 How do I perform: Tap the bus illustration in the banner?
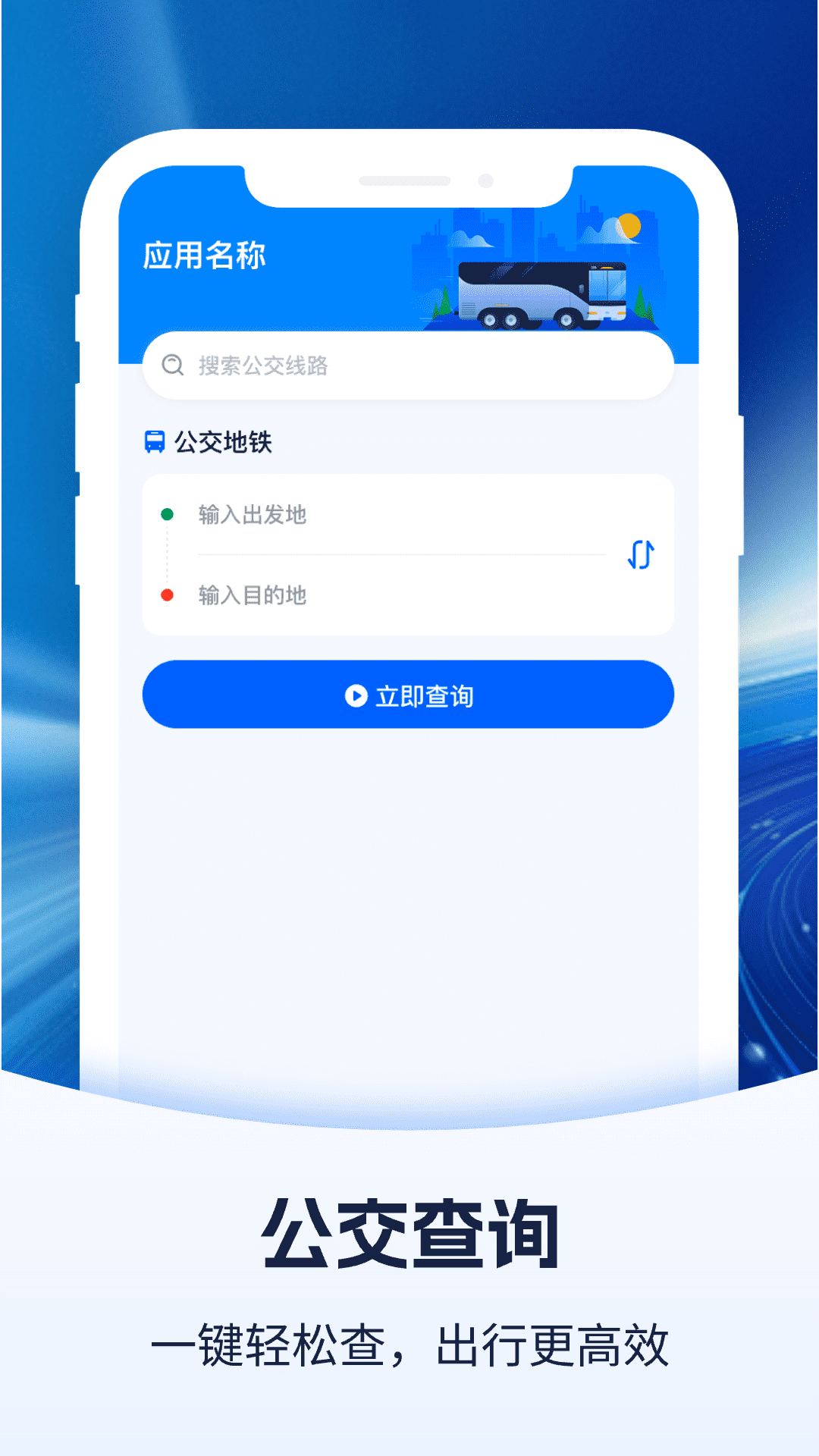(x=540, y=292)
